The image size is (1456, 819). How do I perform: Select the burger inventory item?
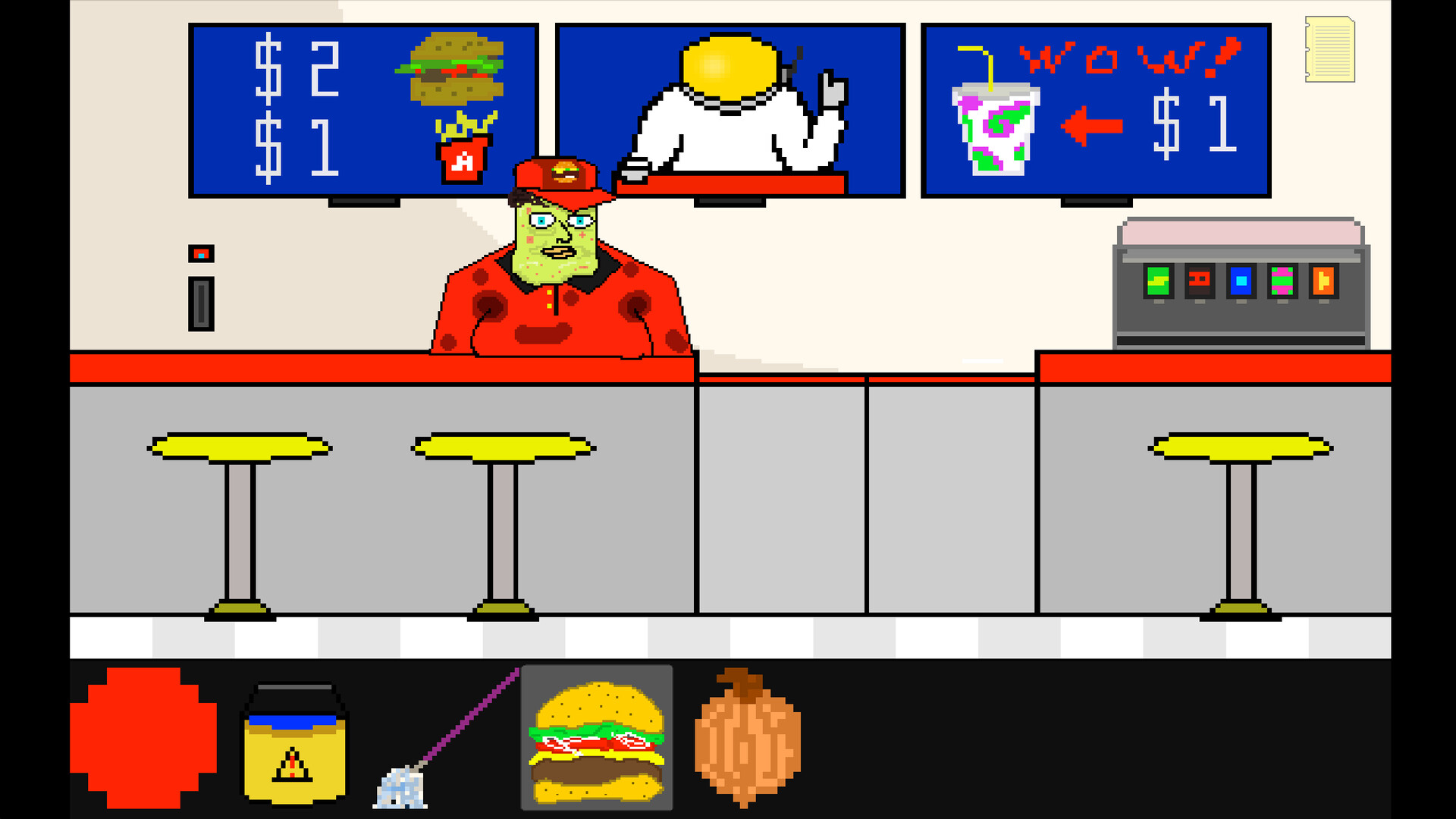pyautogui.click(x=597, y=739)
